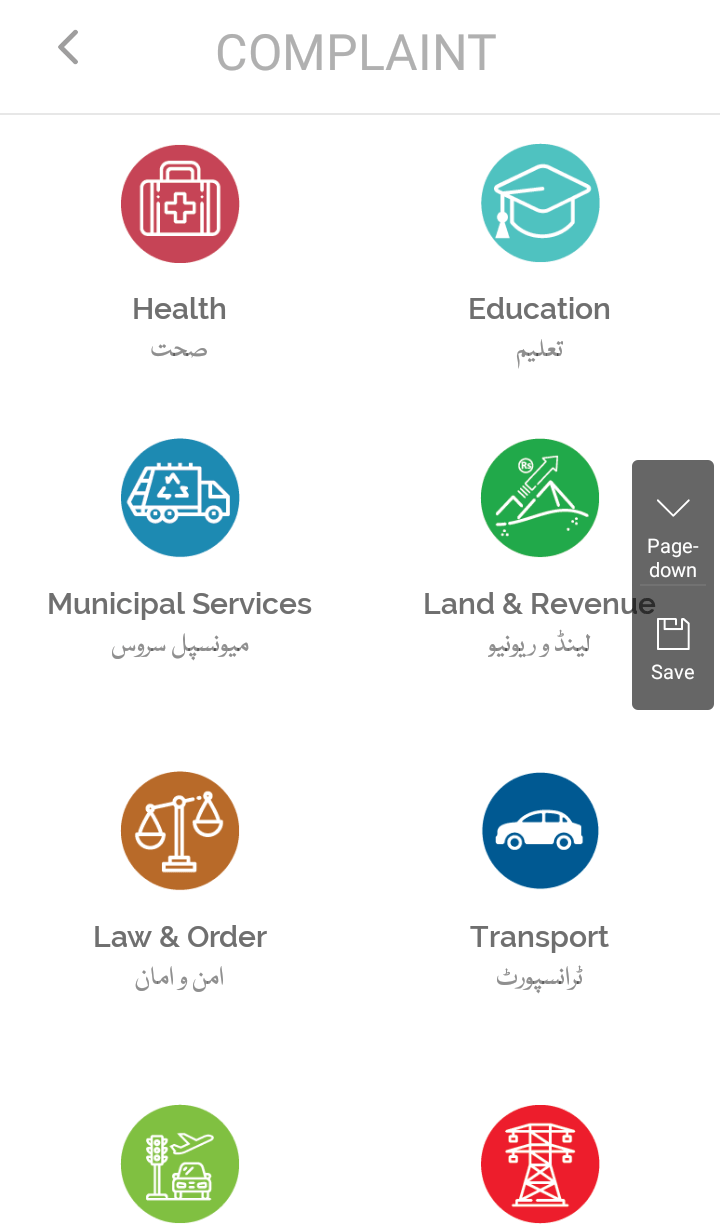Tap the Save floating button
Screen dimensions: 720x1225
tap(673, 650)
